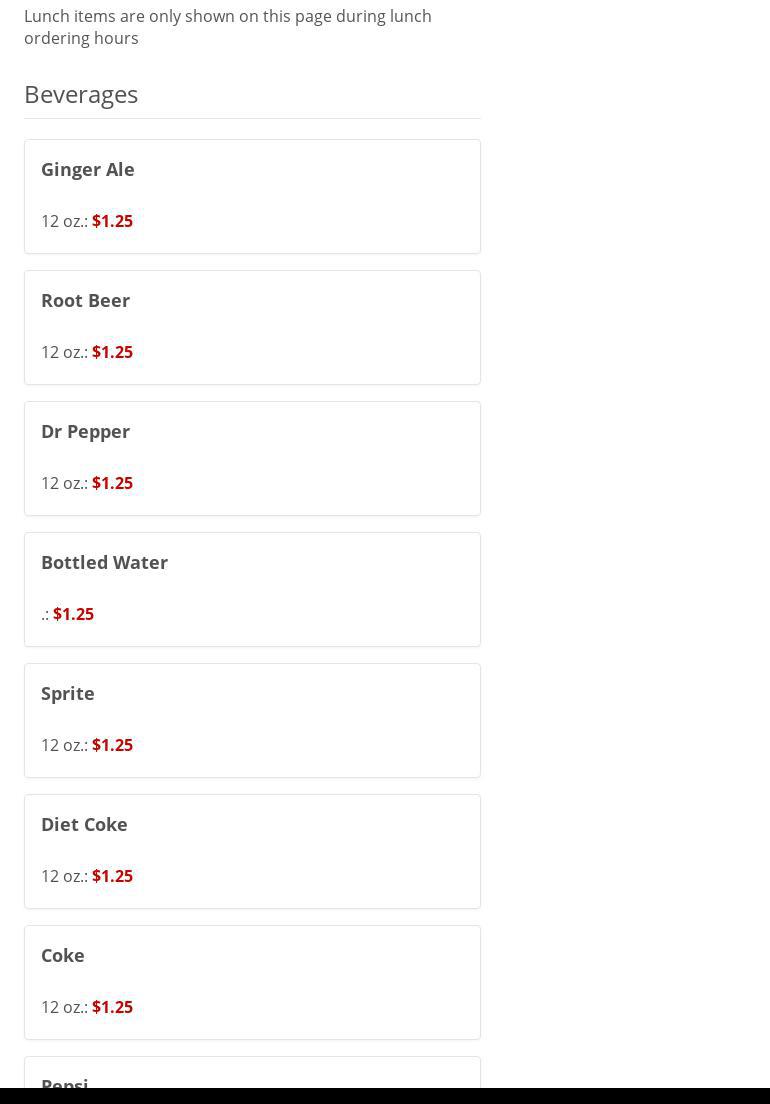Open the Root Beer item
Screen dimensions: 770x1104
pos(252,327)
